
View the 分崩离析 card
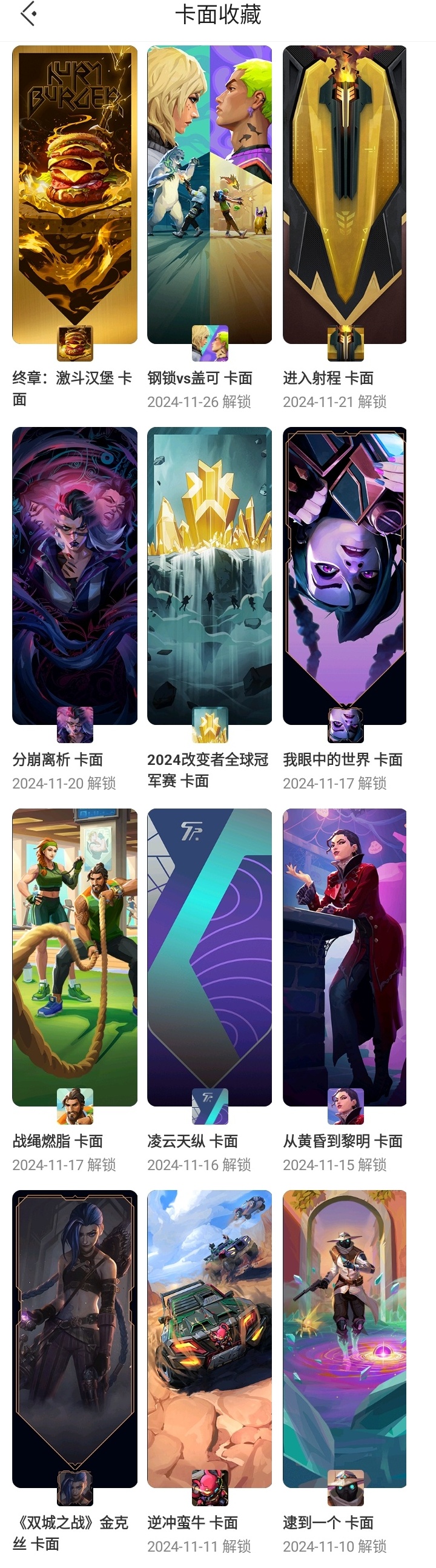74,576
